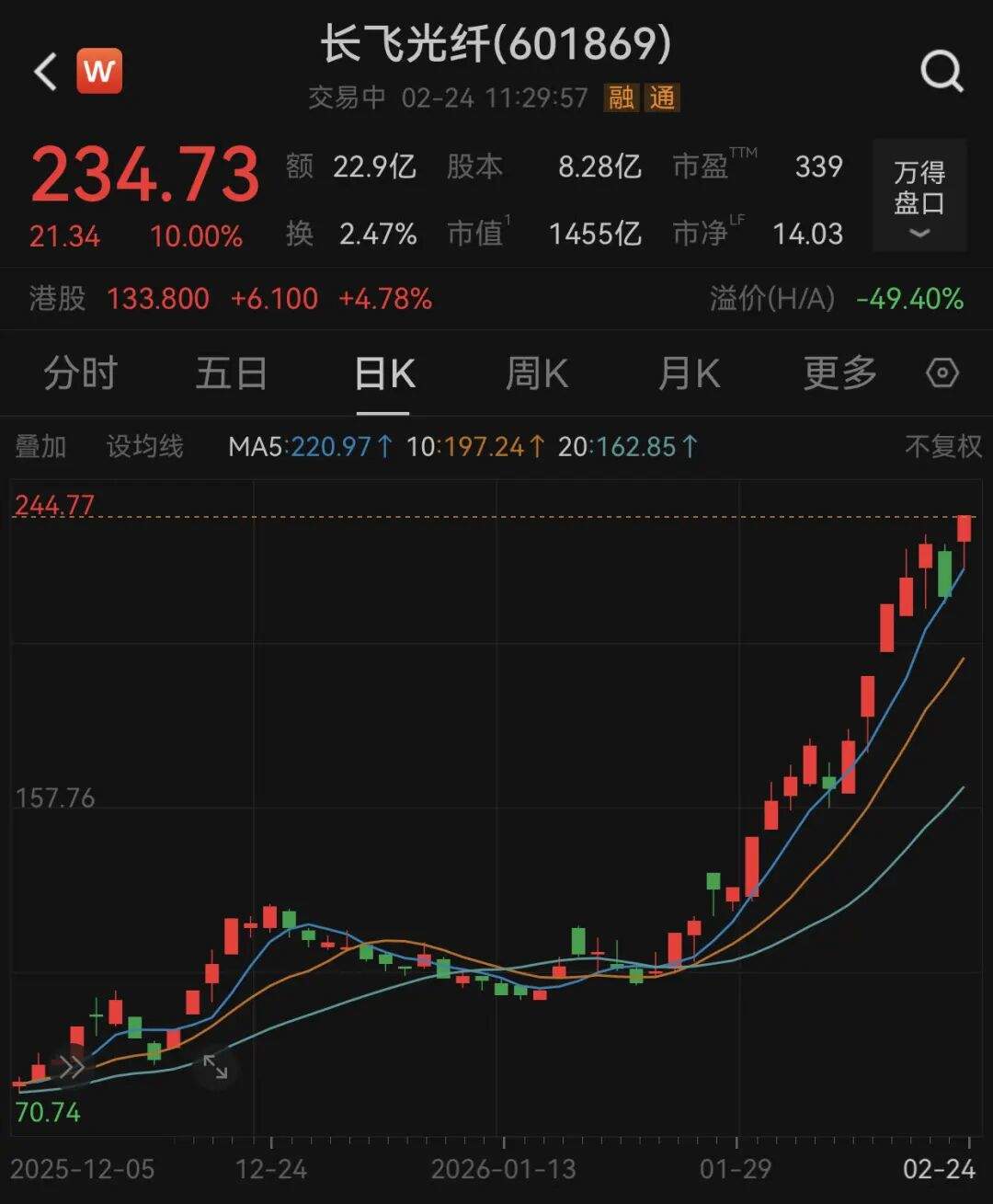Open the search magnifier icon
Image resolution: width=993 pixels, height=1204 pixels.
coord(942,71)
